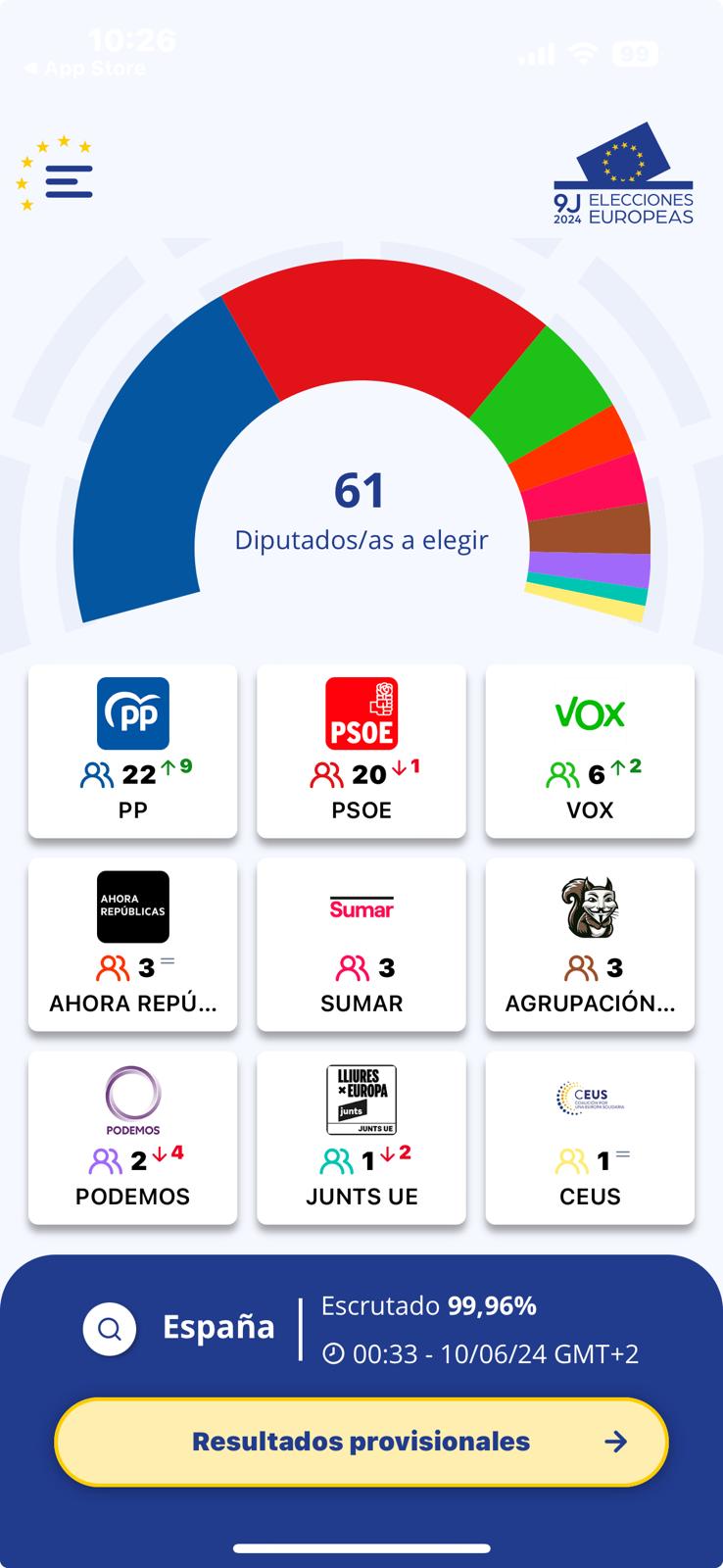Open Resultados provisionales

click(361, 1442)
